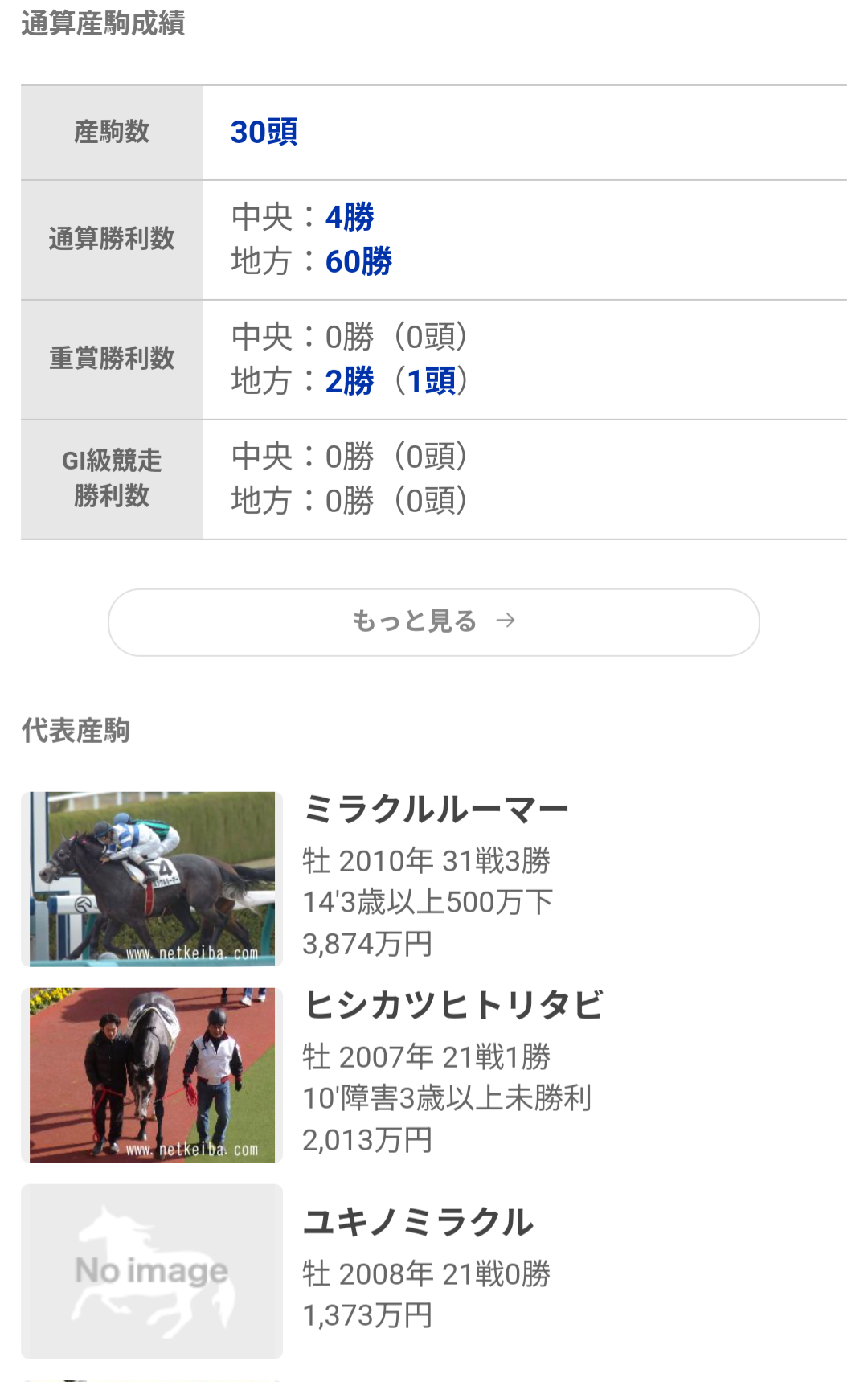868x1382 pixels.
Task: Open ヒシカツヒトリタビ horse entry
Action: click(x=434, y=1075)
